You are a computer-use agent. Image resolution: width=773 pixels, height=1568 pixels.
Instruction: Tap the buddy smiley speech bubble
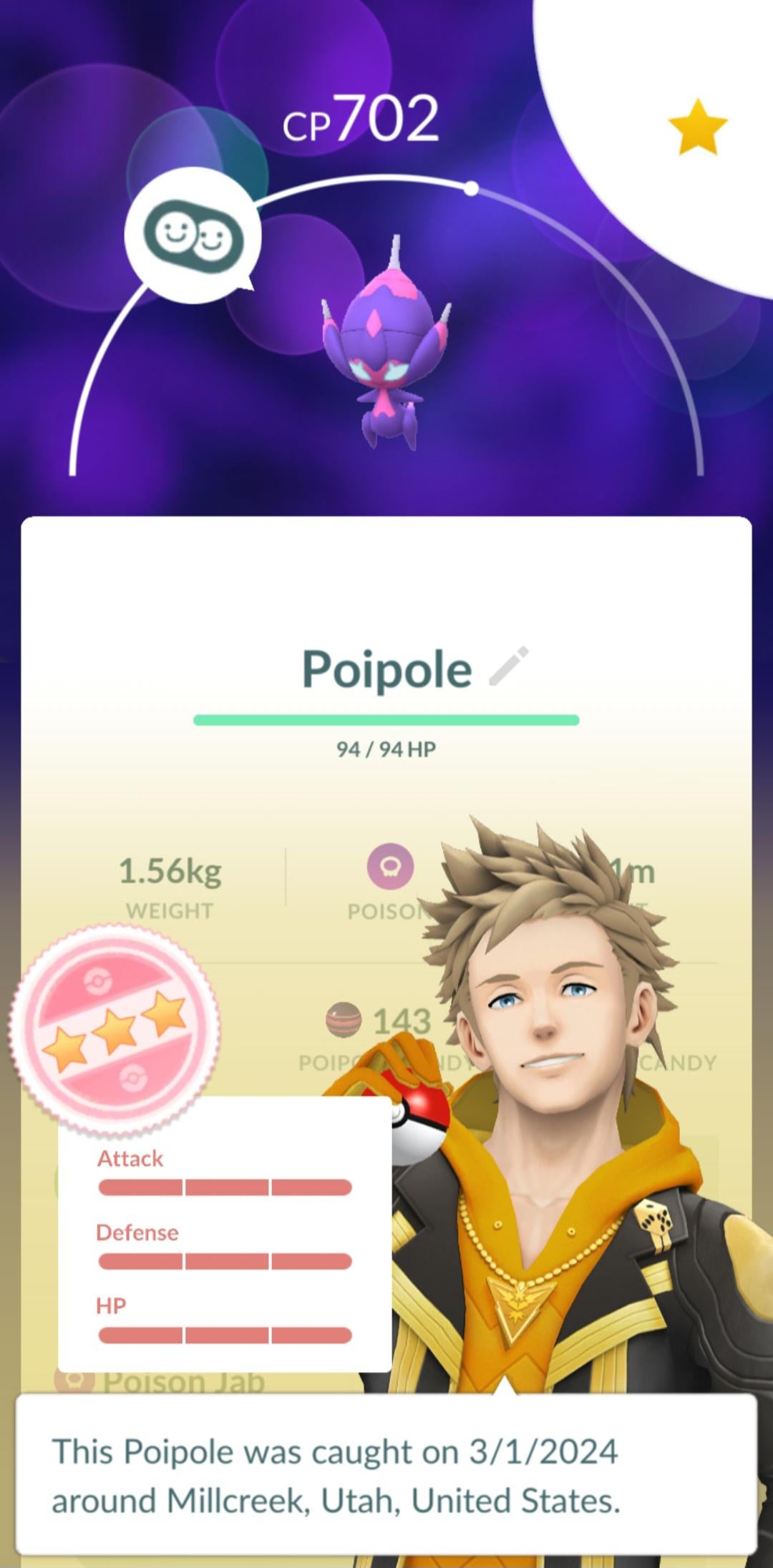(x=193, y=235)
